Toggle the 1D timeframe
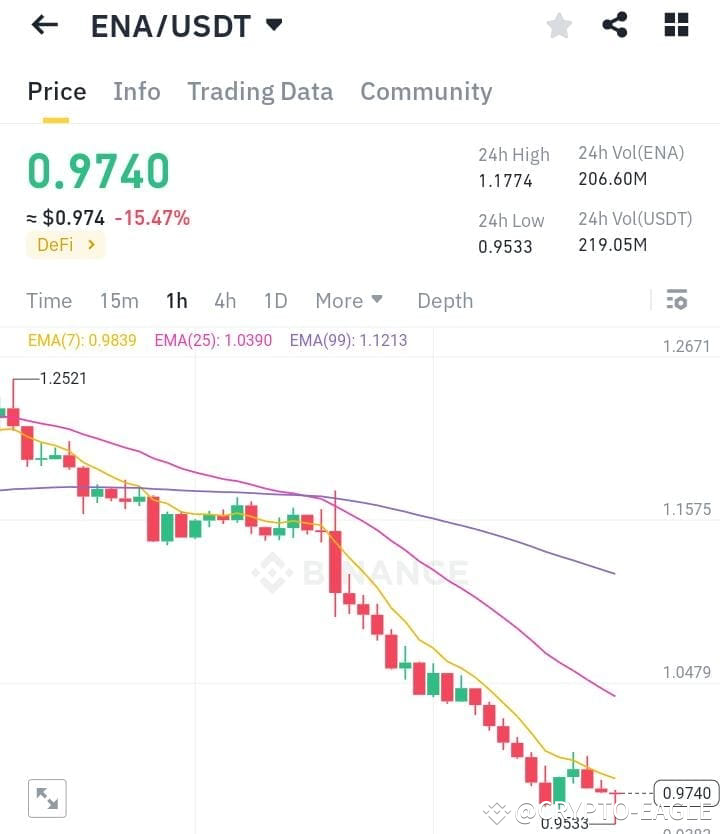Viewport: 720px width, 834px height. pos(275,300)
